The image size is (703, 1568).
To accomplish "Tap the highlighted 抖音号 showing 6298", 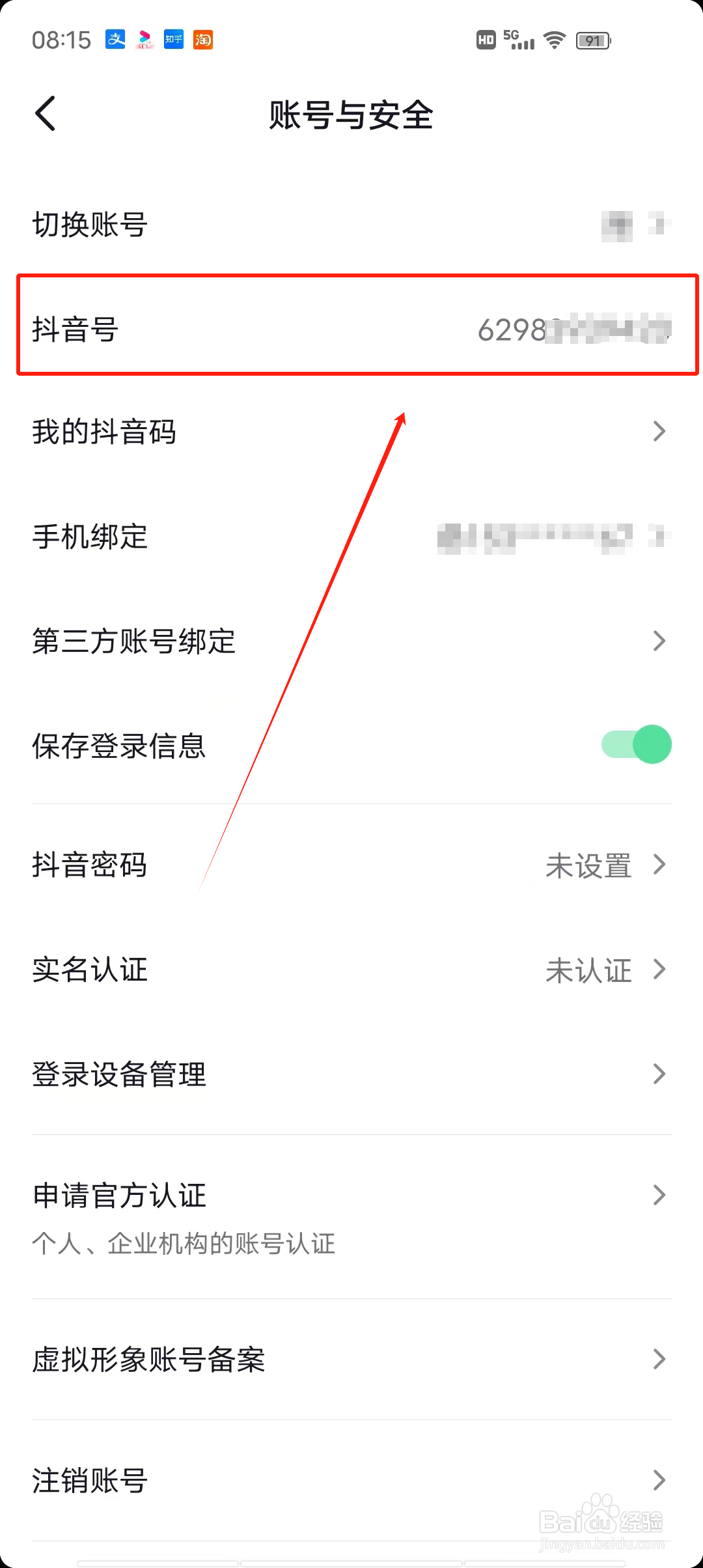I will [351, 329].
